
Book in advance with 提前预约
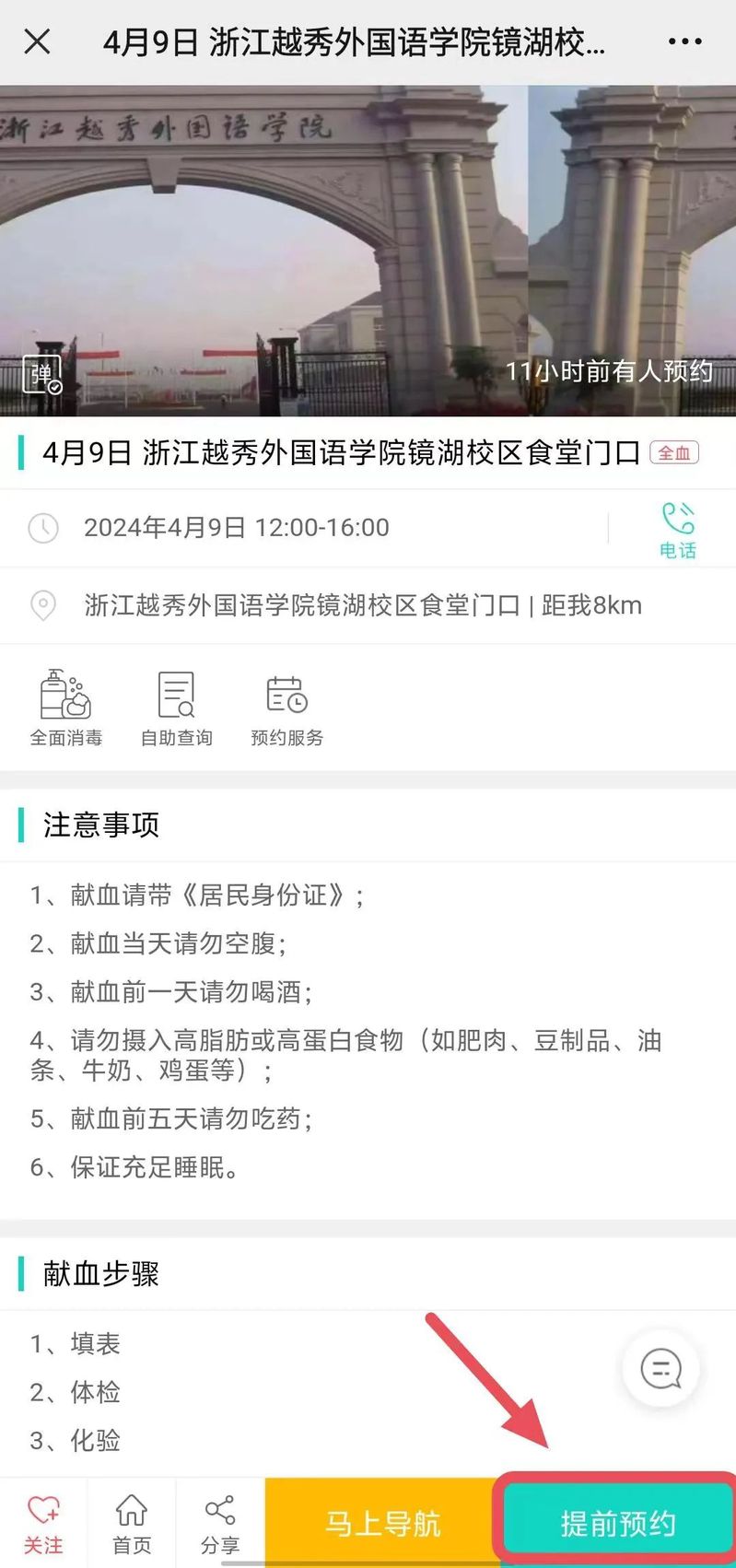tap(617, 1524)
